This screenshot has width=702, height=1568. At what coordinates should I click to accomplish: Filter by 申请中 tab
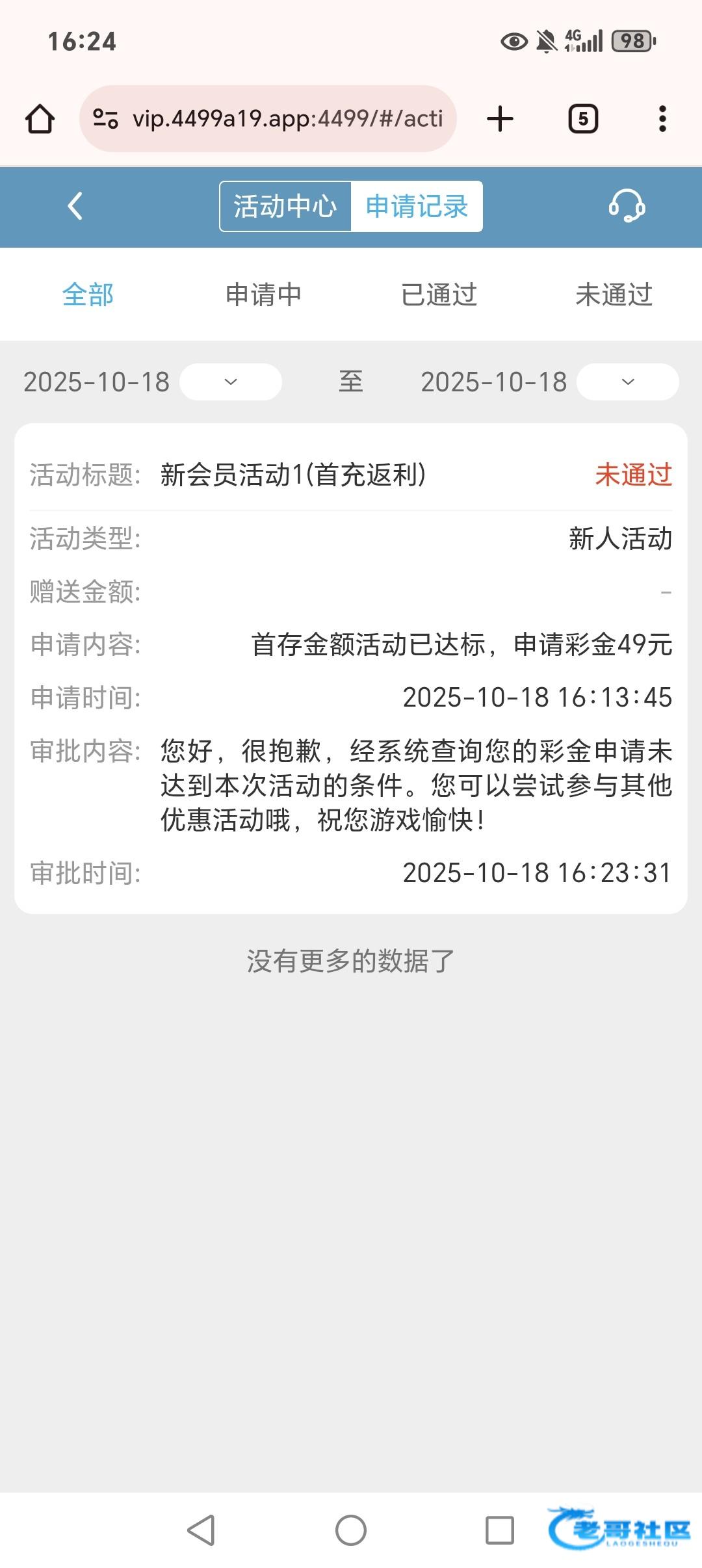coord(263,294)
